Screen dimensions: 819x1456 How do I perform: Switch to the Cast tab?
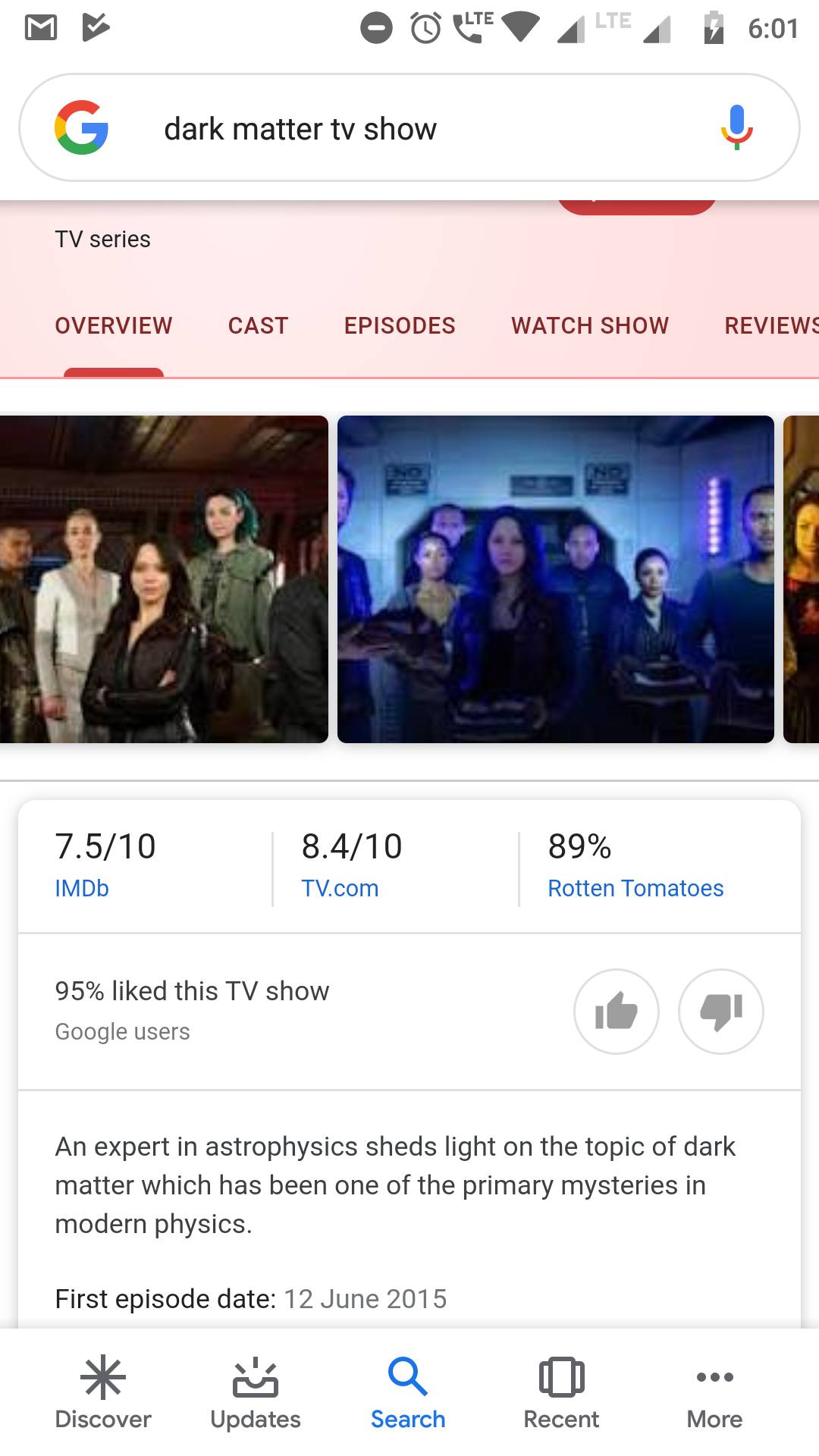coord(258,326)
